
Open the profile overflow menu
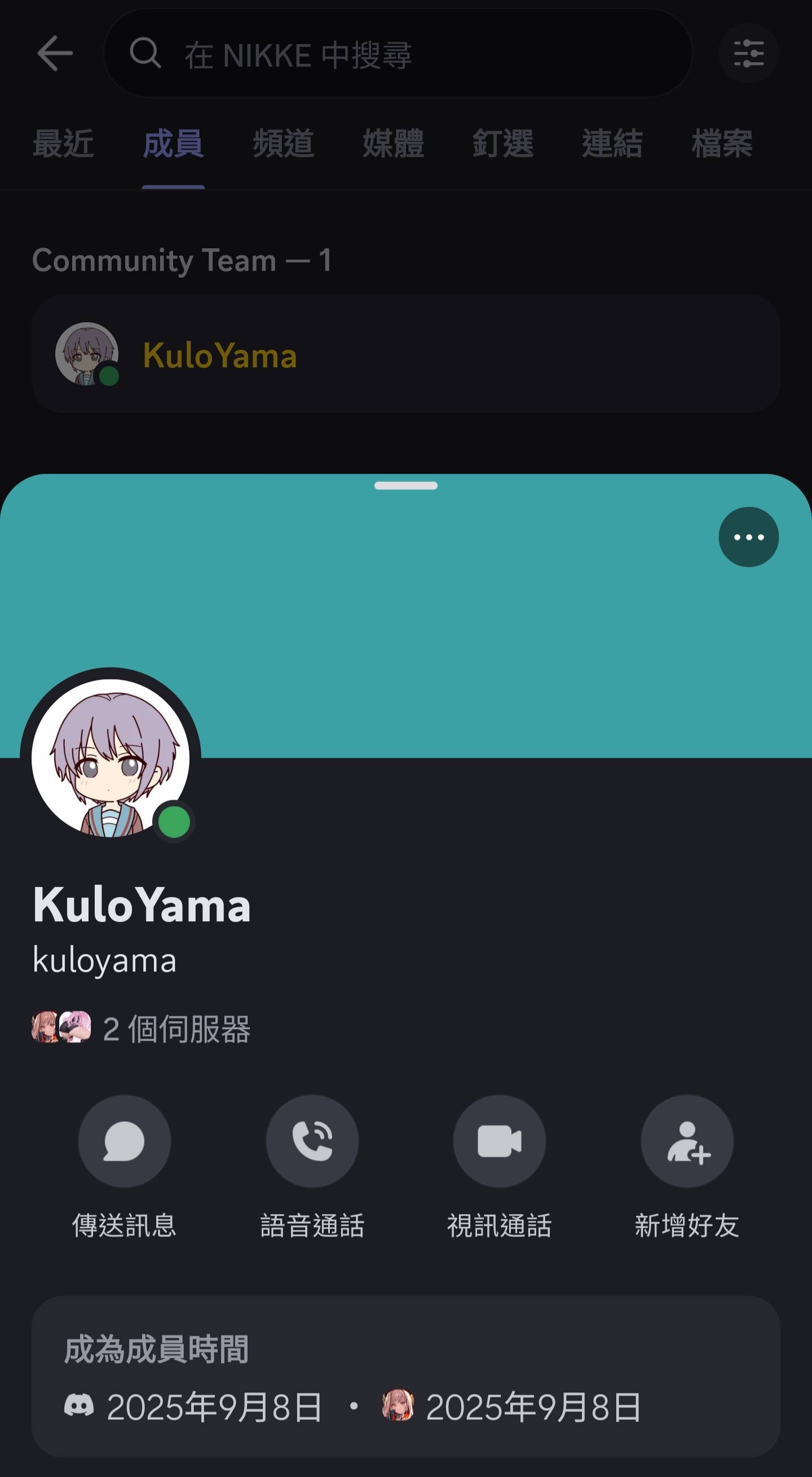click(x=748, y=537)
